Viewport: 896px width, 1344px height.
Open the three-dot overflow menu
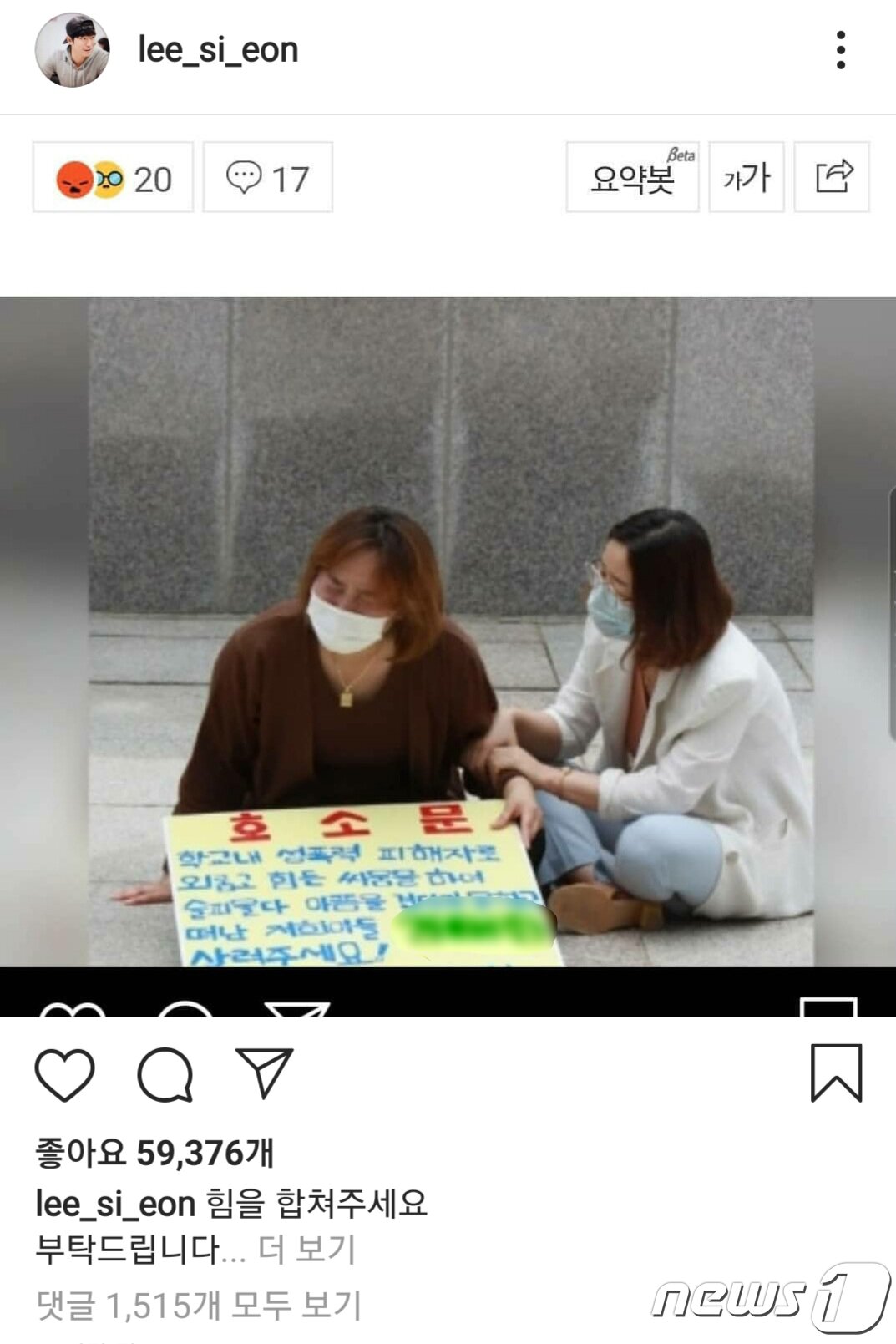840,50
